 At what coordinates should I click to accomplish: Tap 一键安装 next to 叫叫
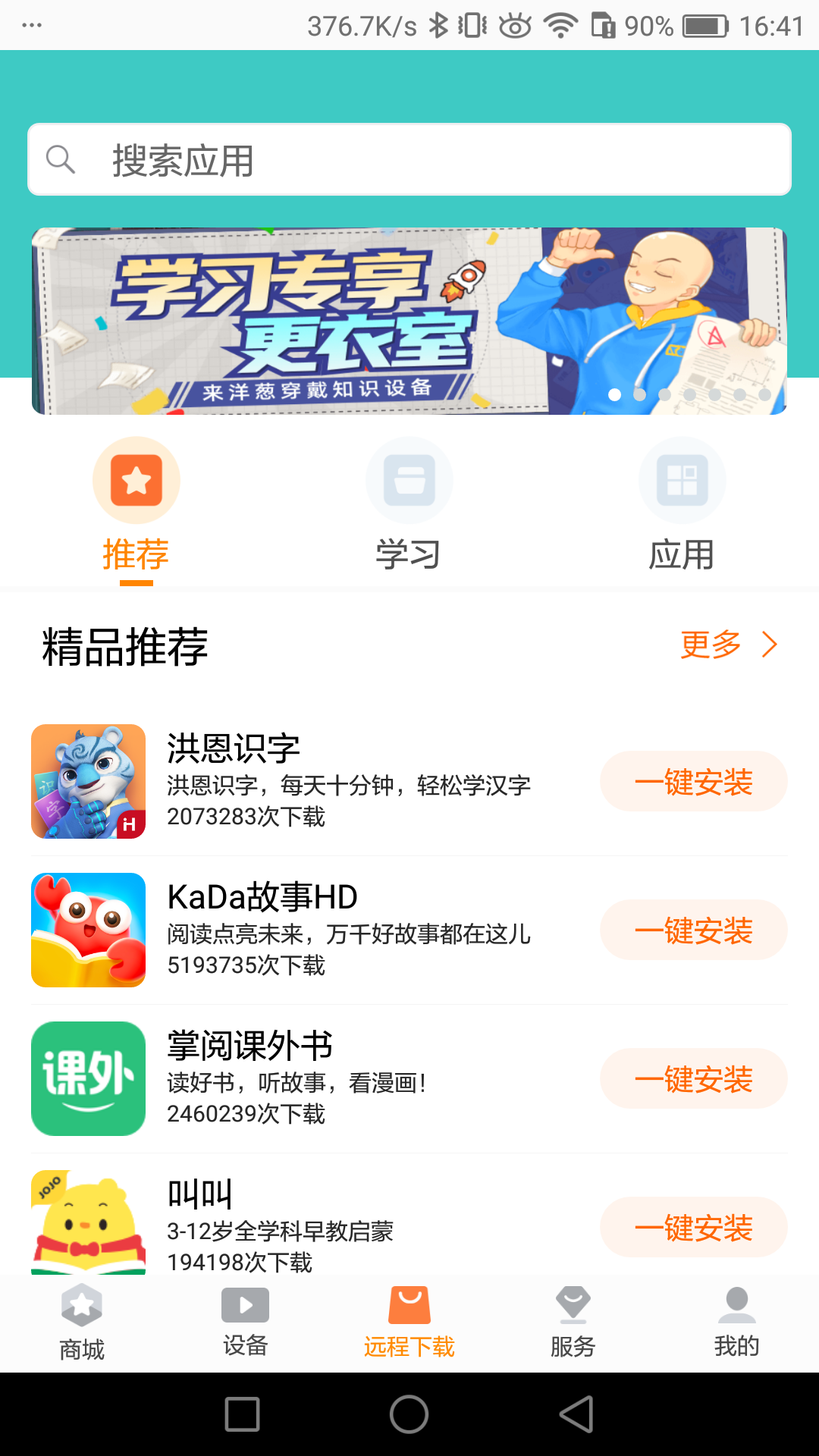coord(693,1227)
